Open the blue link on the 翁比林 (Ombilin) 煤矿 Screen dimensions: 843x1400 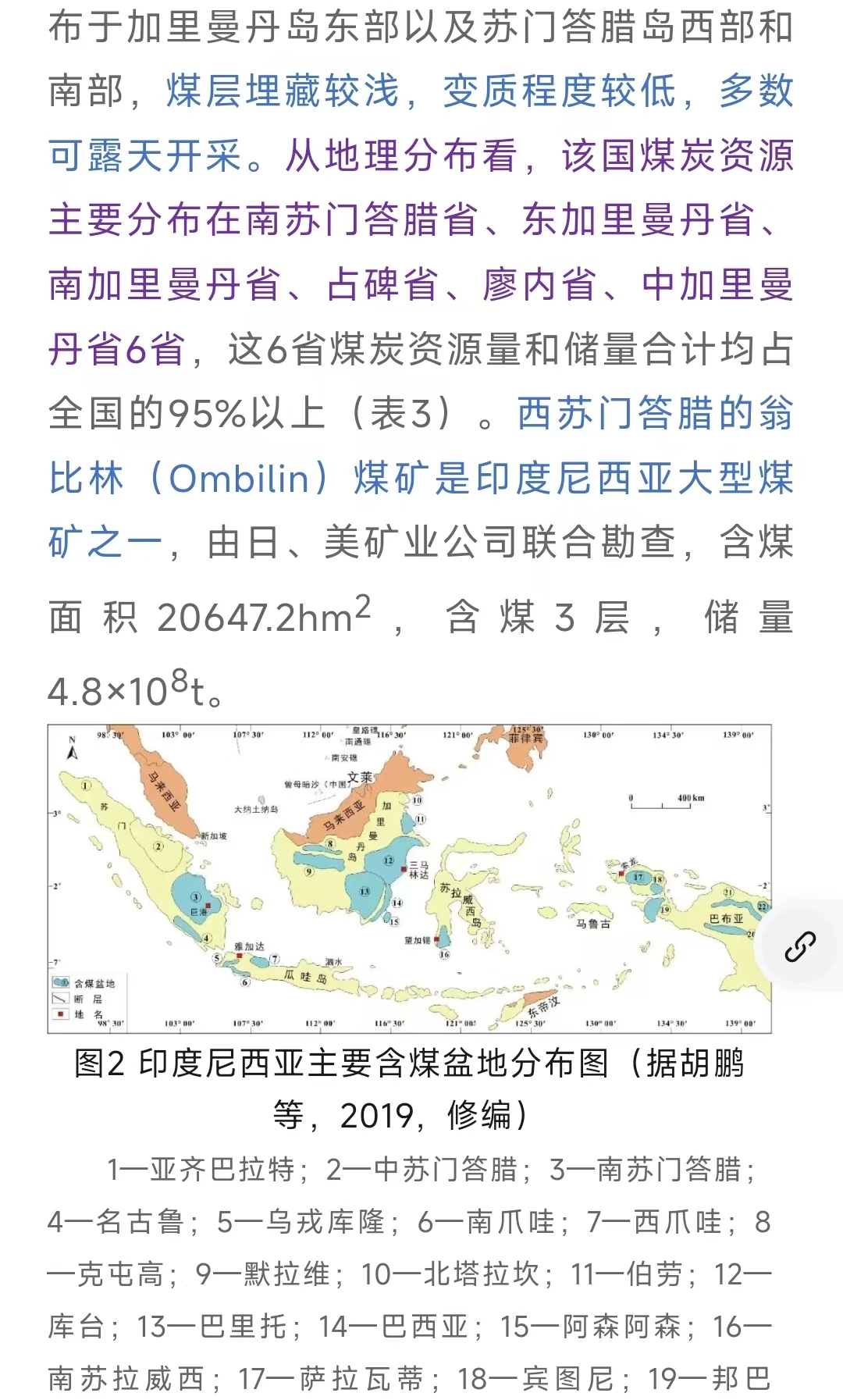[421, 478]
